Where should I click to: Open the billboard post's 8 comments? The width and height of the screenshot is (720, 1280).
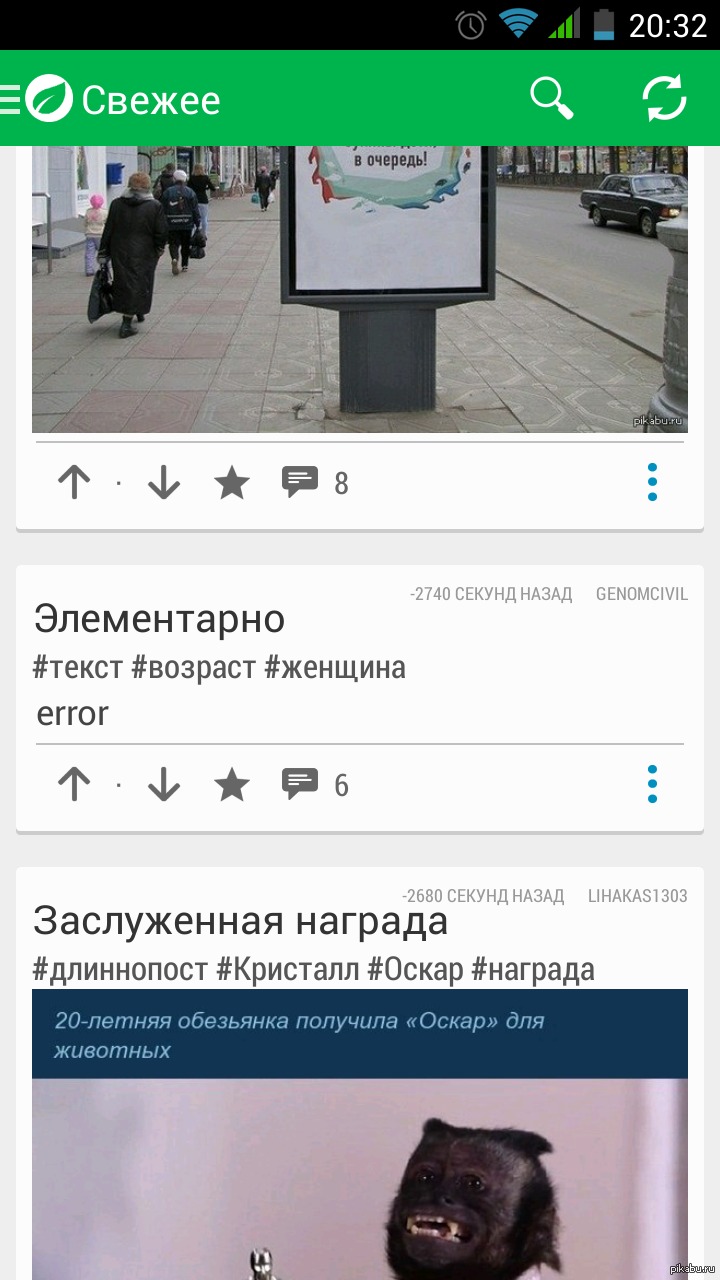click(x=315, y=483)
